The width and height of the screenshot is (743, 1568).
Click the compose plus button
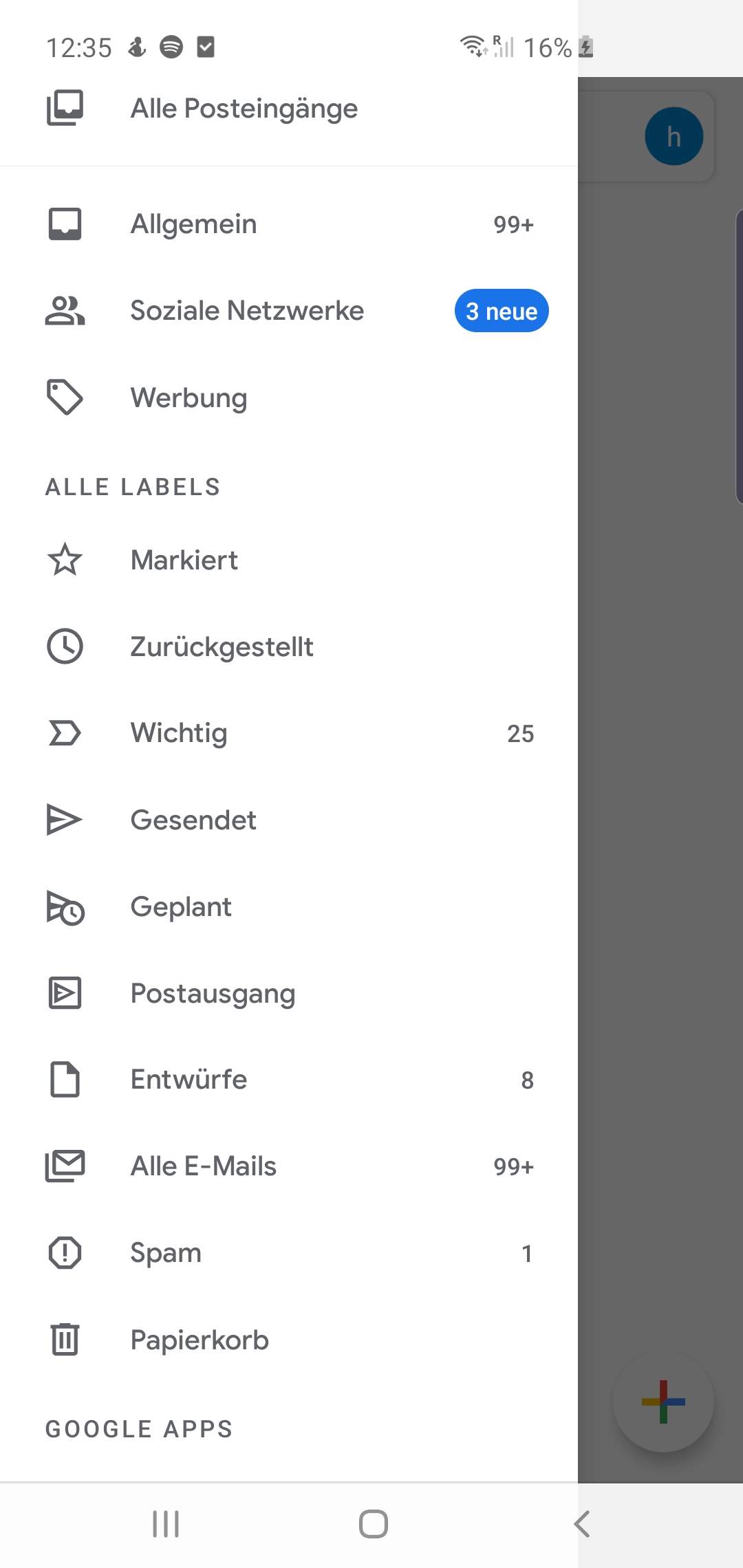pos(663,1403)
